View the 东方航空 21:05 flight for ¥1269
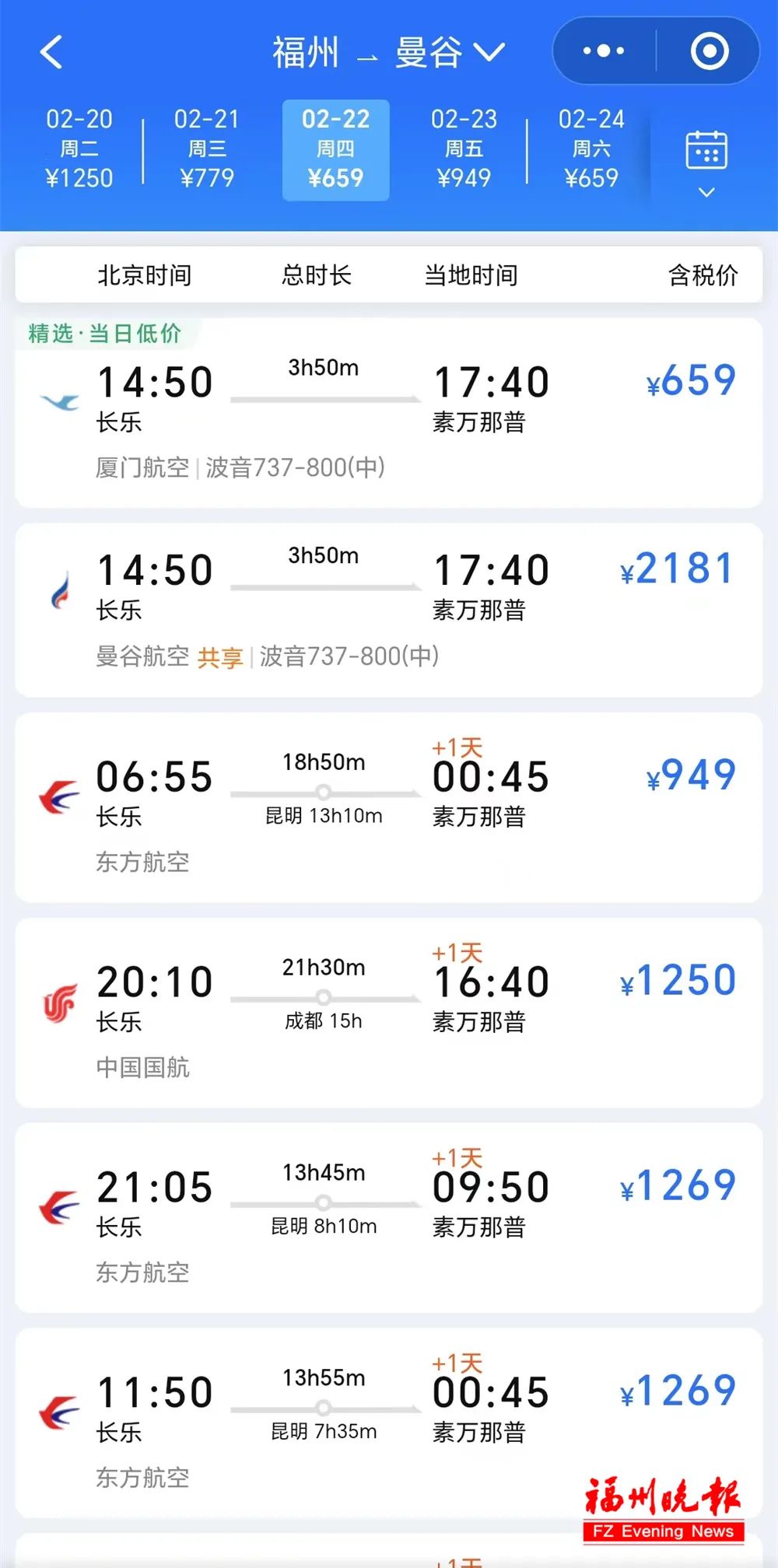Screen dimensions: 778x1568 click(389, 1218)
